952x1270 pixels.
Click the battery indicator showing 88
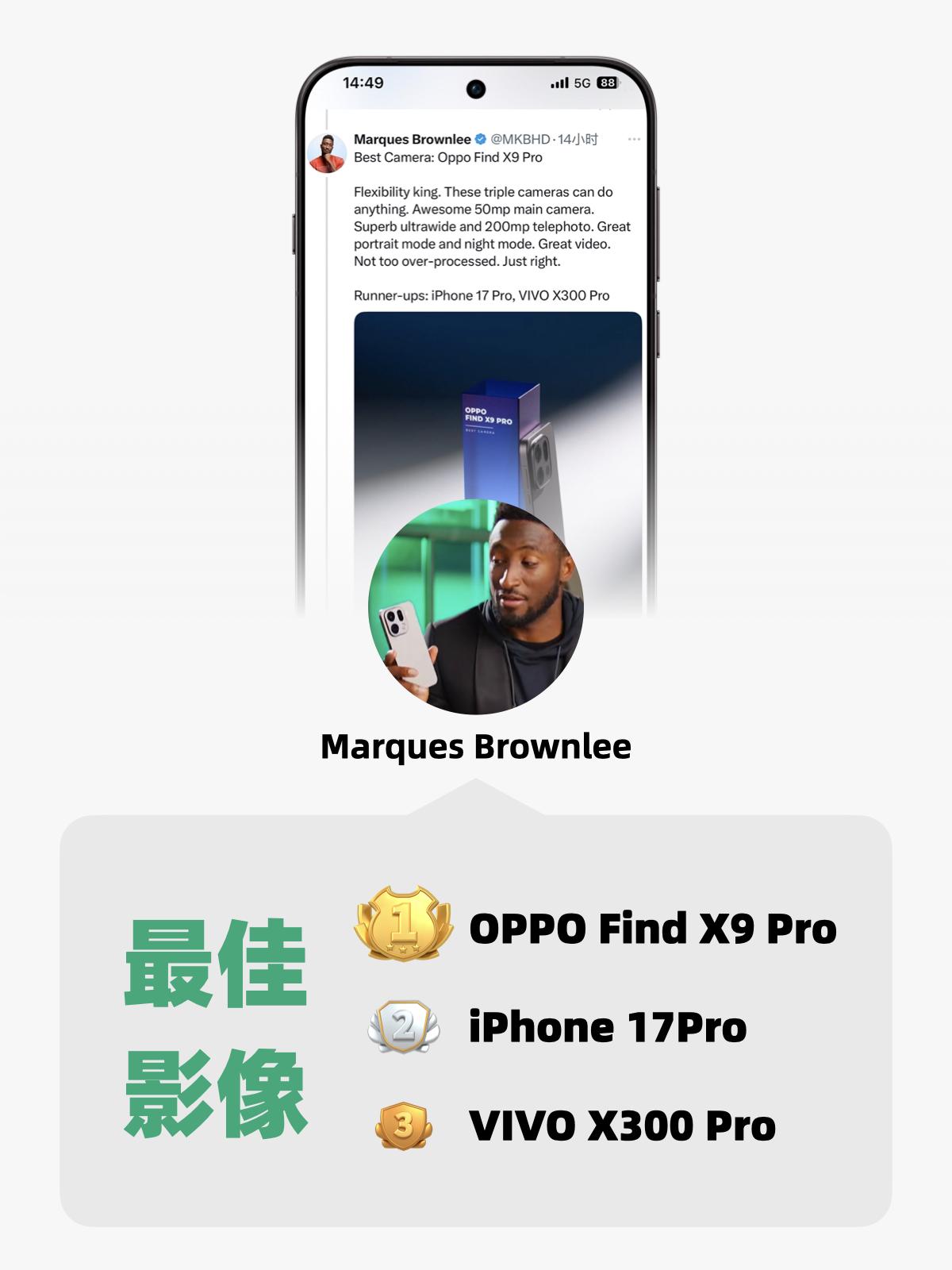(608, 81)
